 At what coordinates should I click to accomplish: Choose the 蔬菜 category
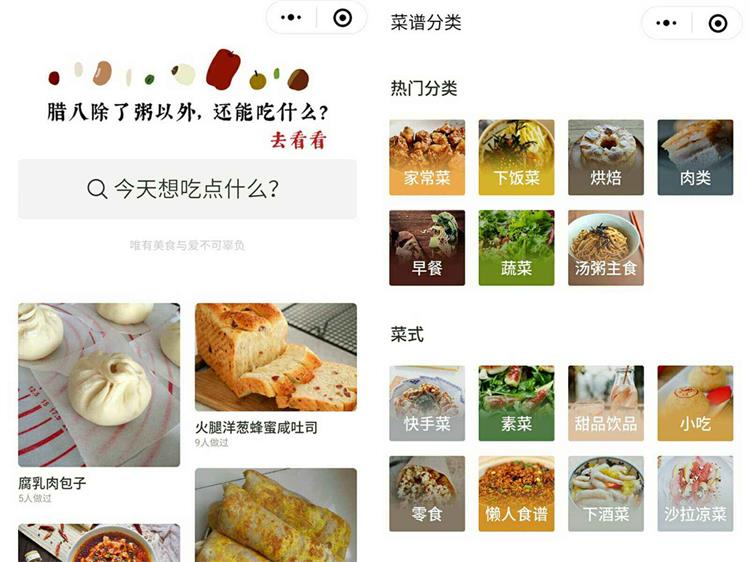[x=516, y=248]
